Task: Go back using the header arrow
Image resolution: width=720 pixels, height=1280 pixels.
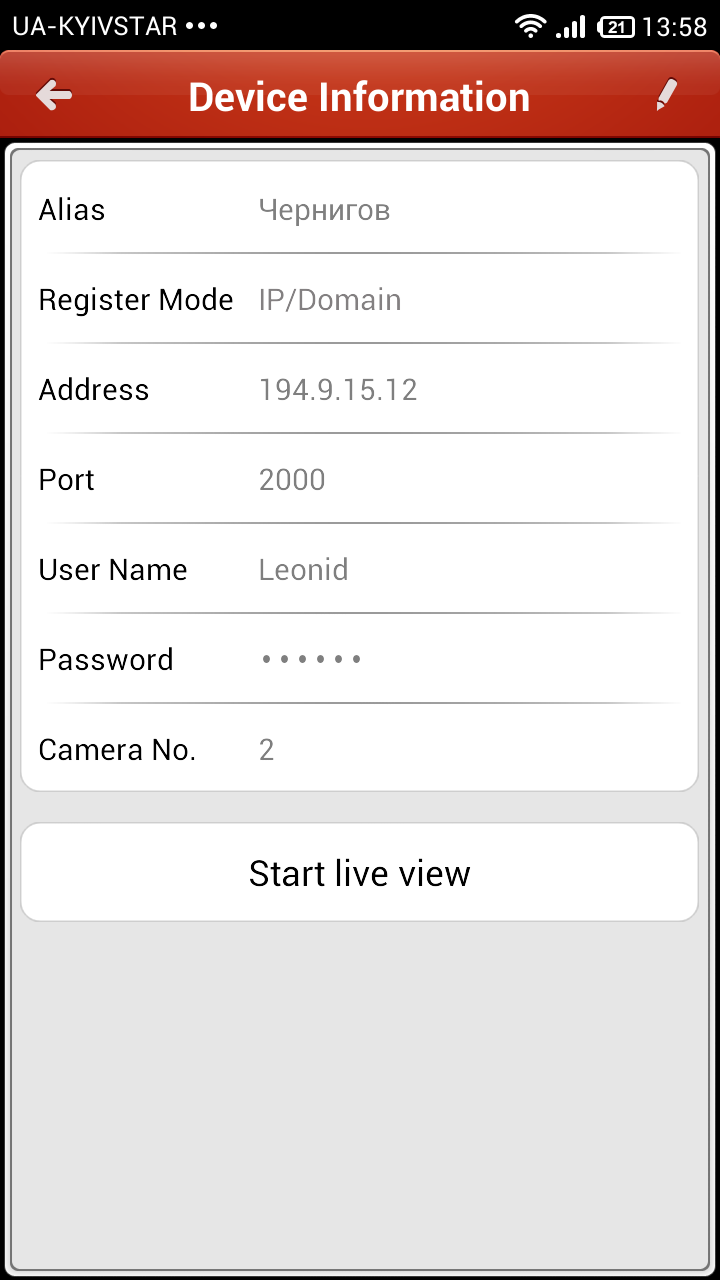Action: pyautogui.click(x=54, y=95)
